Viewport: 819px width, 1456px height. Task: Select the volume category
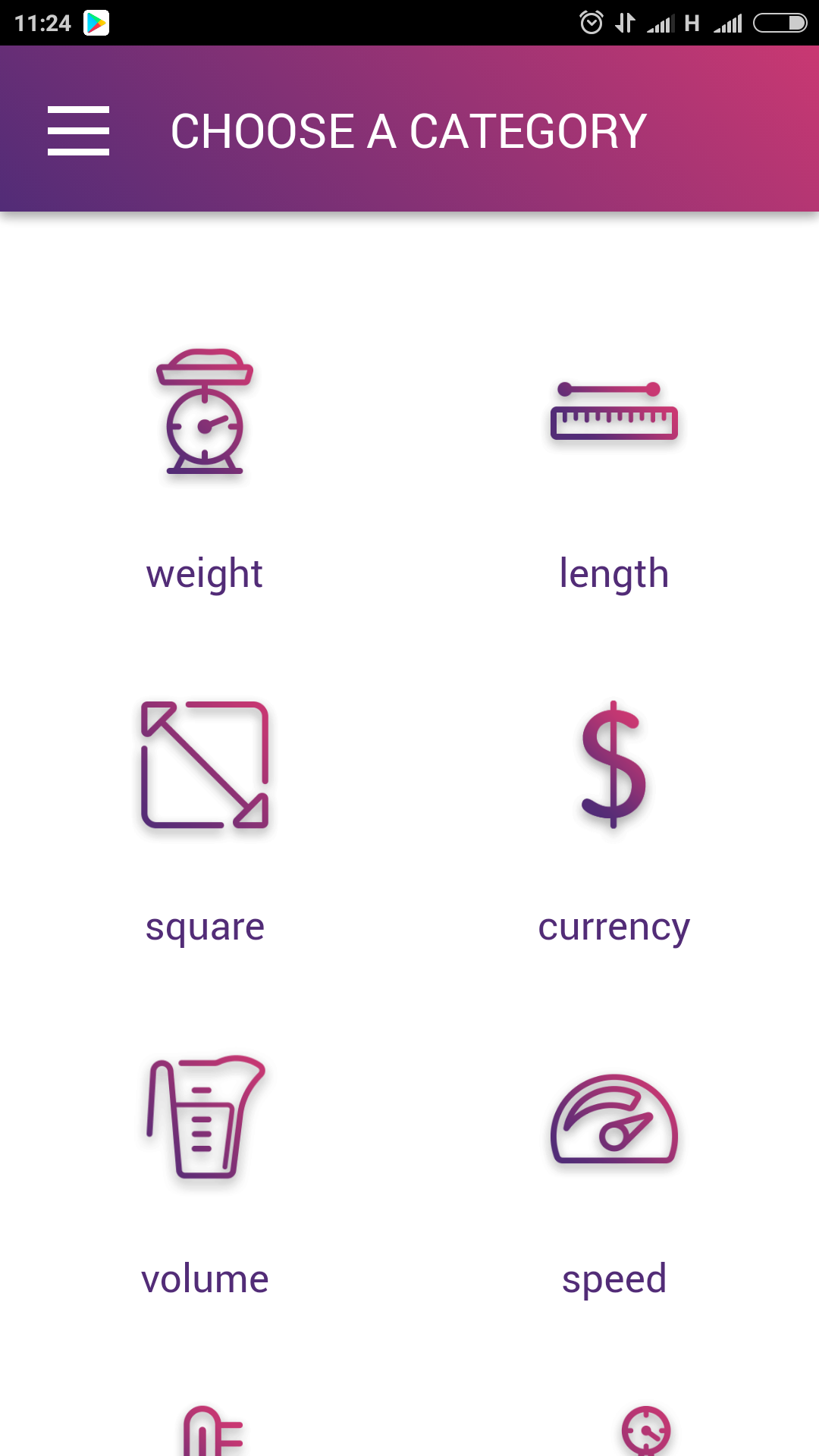point(205,1175)
